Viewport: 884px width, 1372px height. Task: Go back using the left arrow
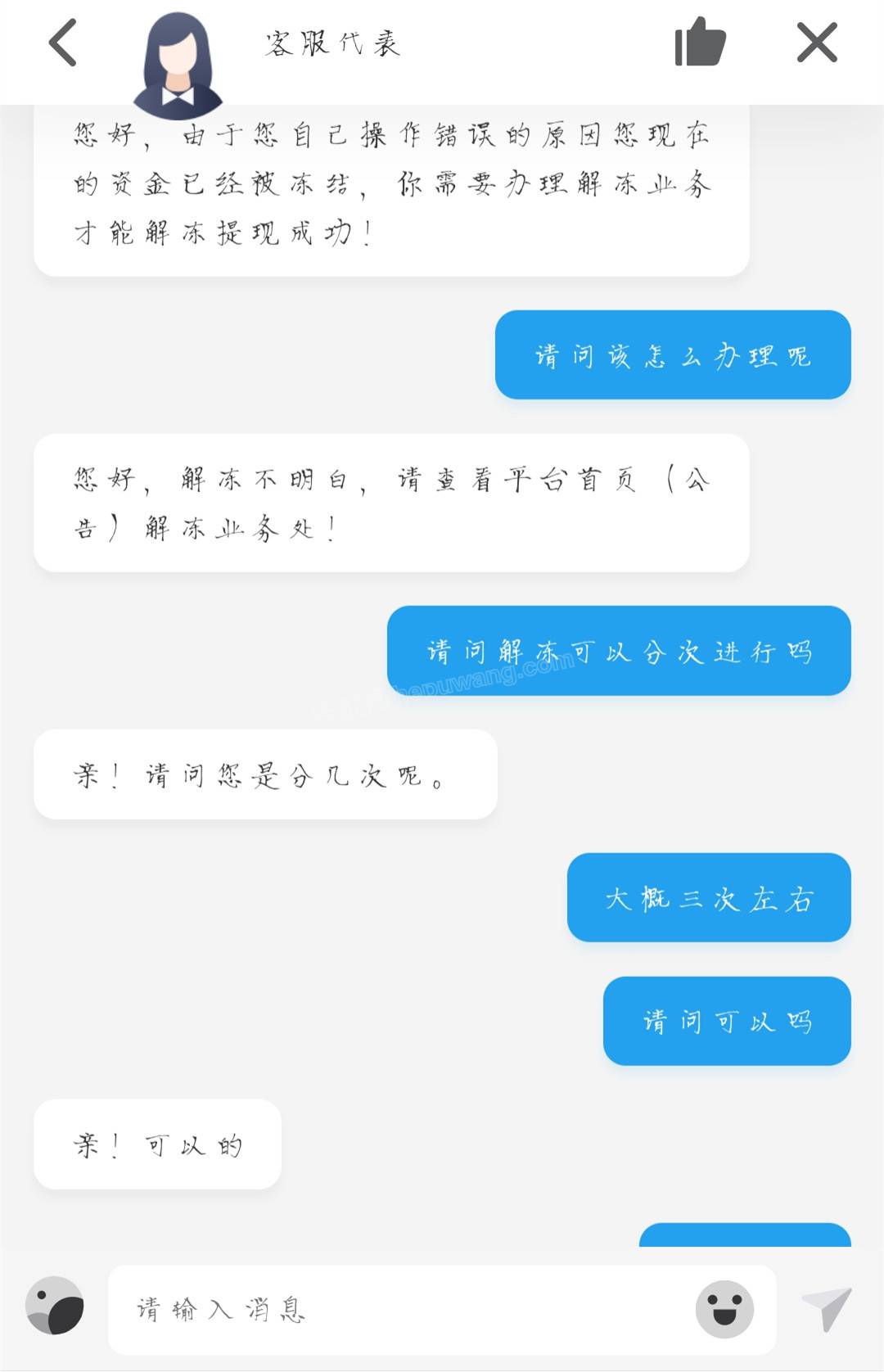click(x=63, y=43)
